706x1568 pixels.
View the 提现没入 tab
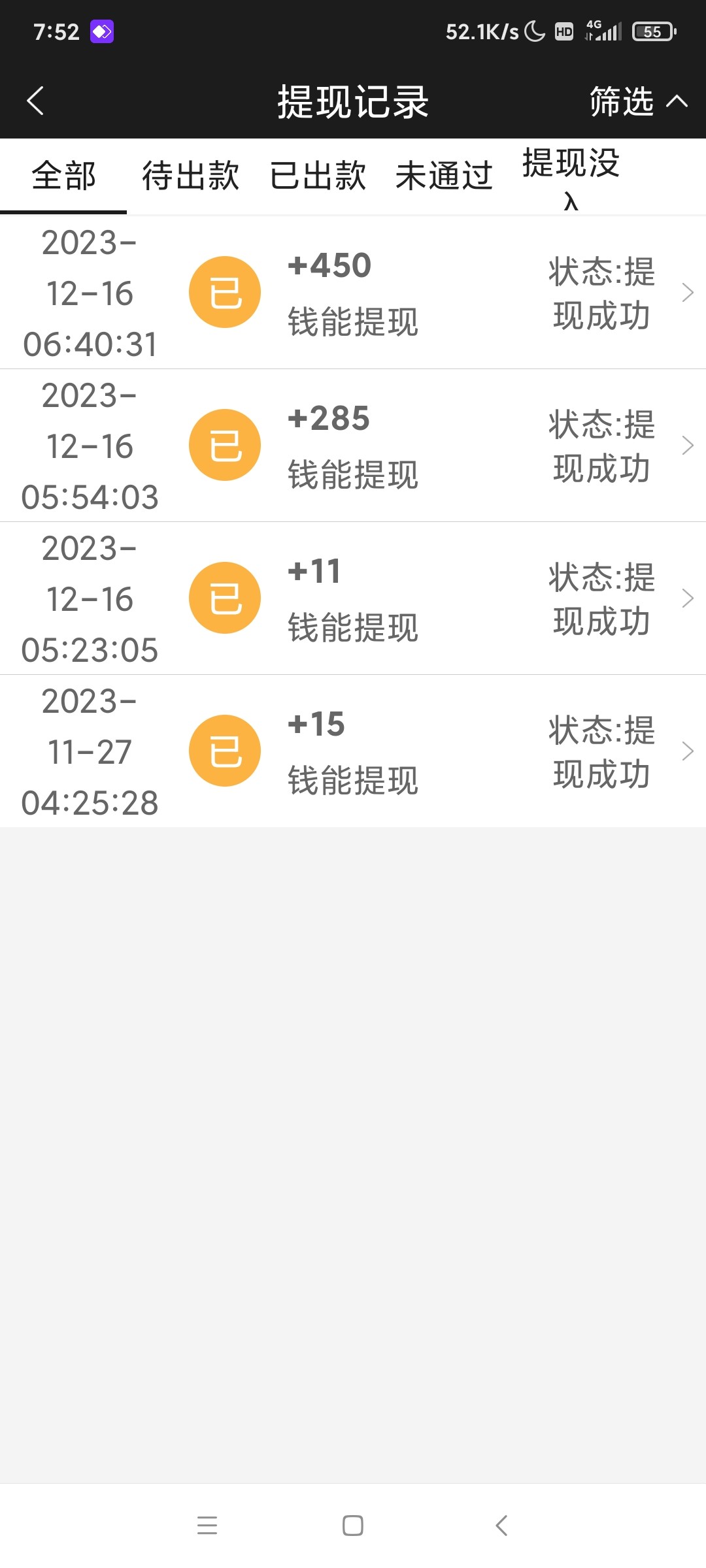571,178
